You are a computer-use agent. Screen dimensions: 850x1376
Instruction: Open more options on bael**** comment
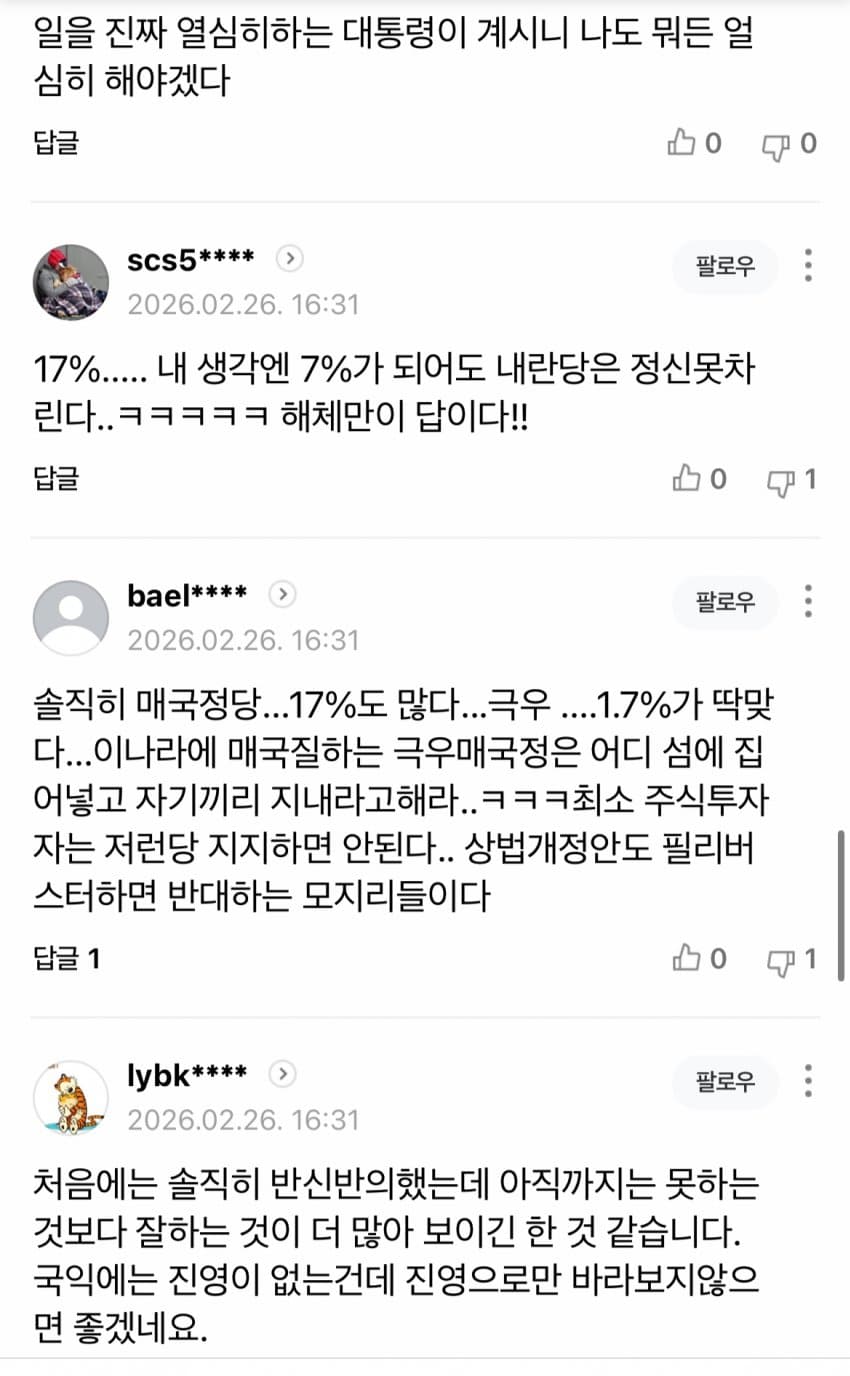click(x=808, y=602)
